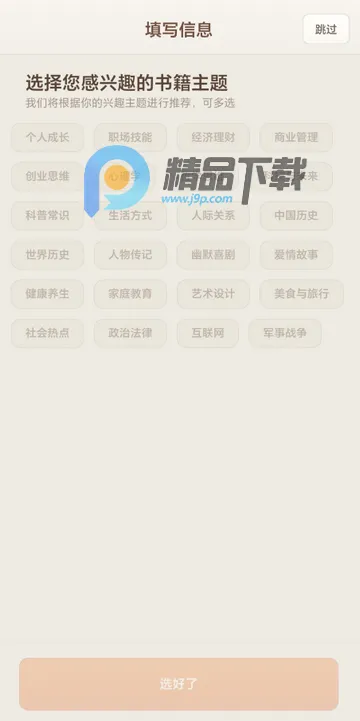Tap 跳过 to skip this step
The image size is (360, 721).
[326, 29]
